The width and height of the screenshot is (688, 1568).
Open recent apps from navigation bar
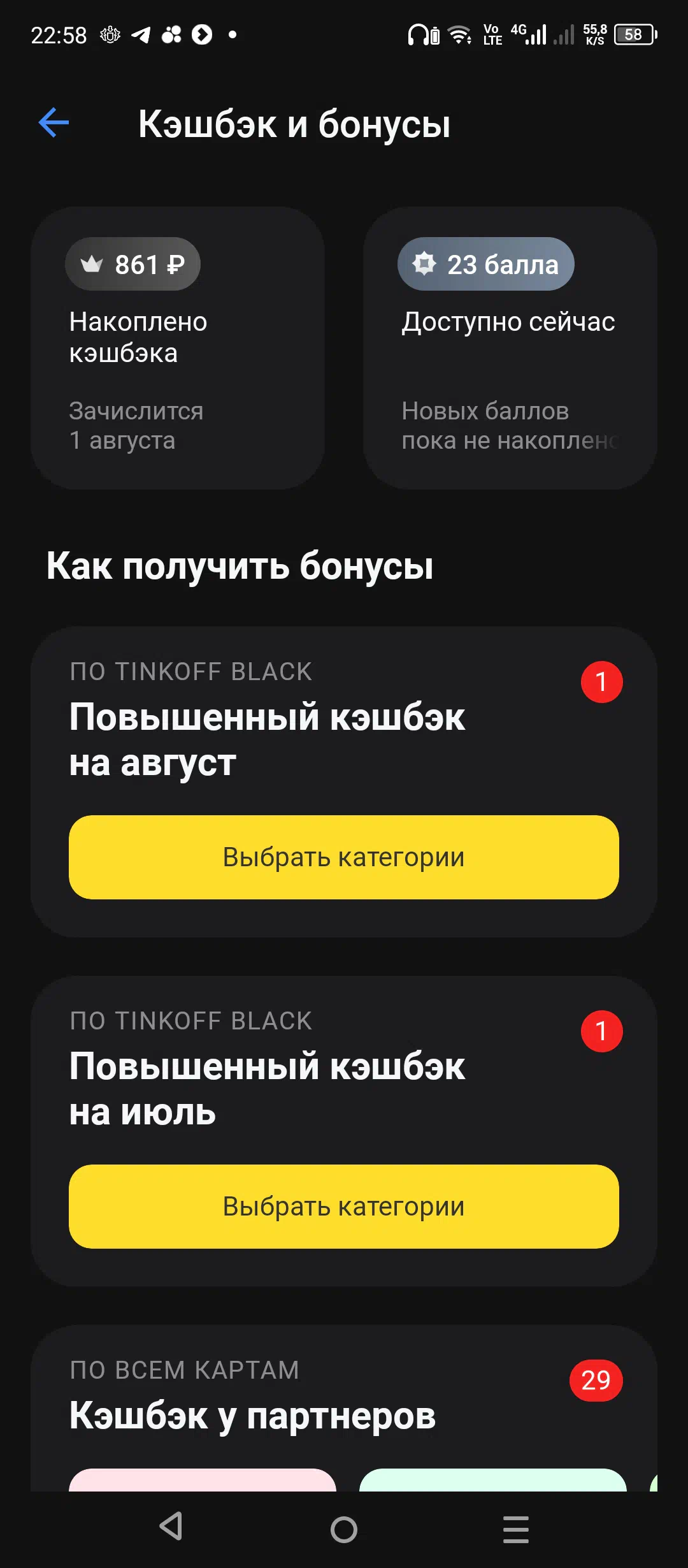[x=516, y=1529]
